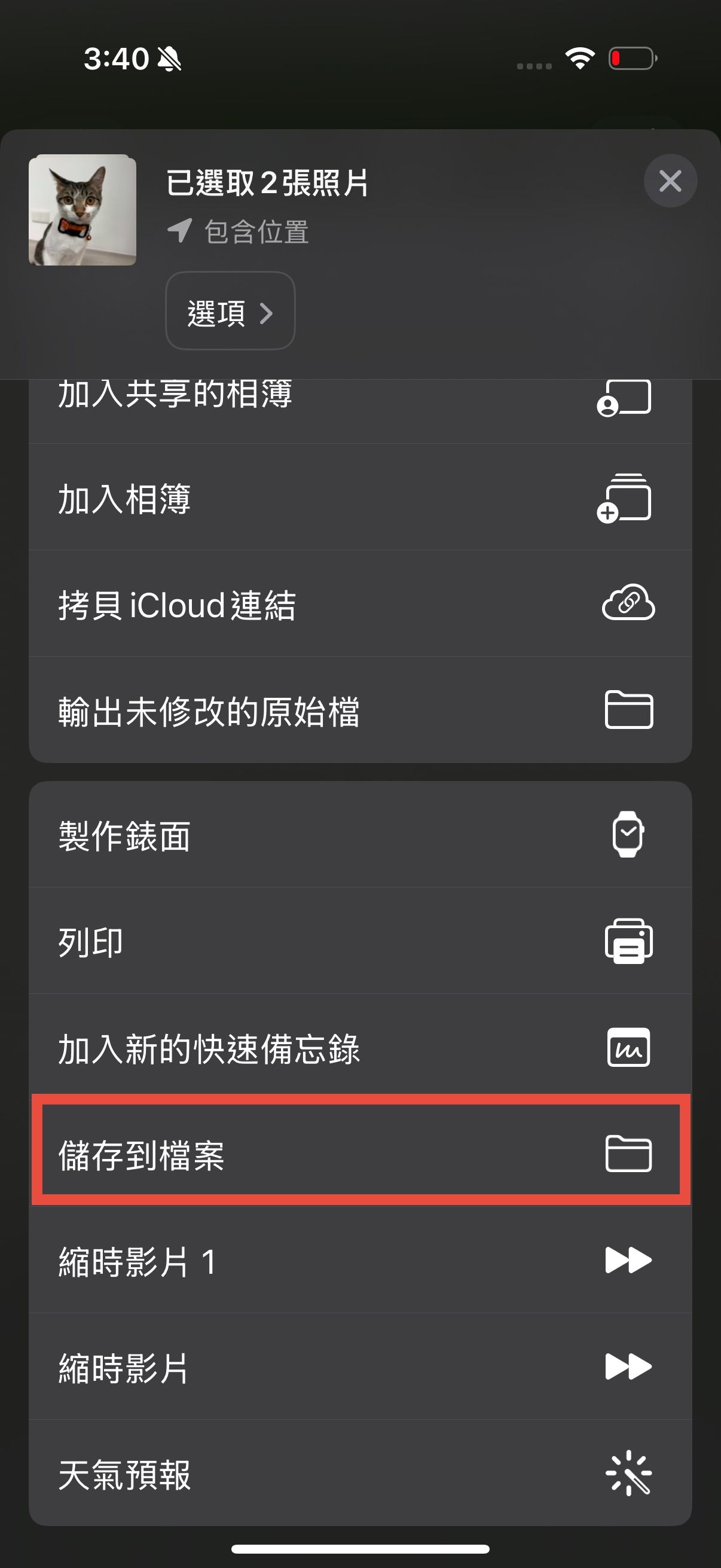Open 選項 options button

(x=230, y=311)
